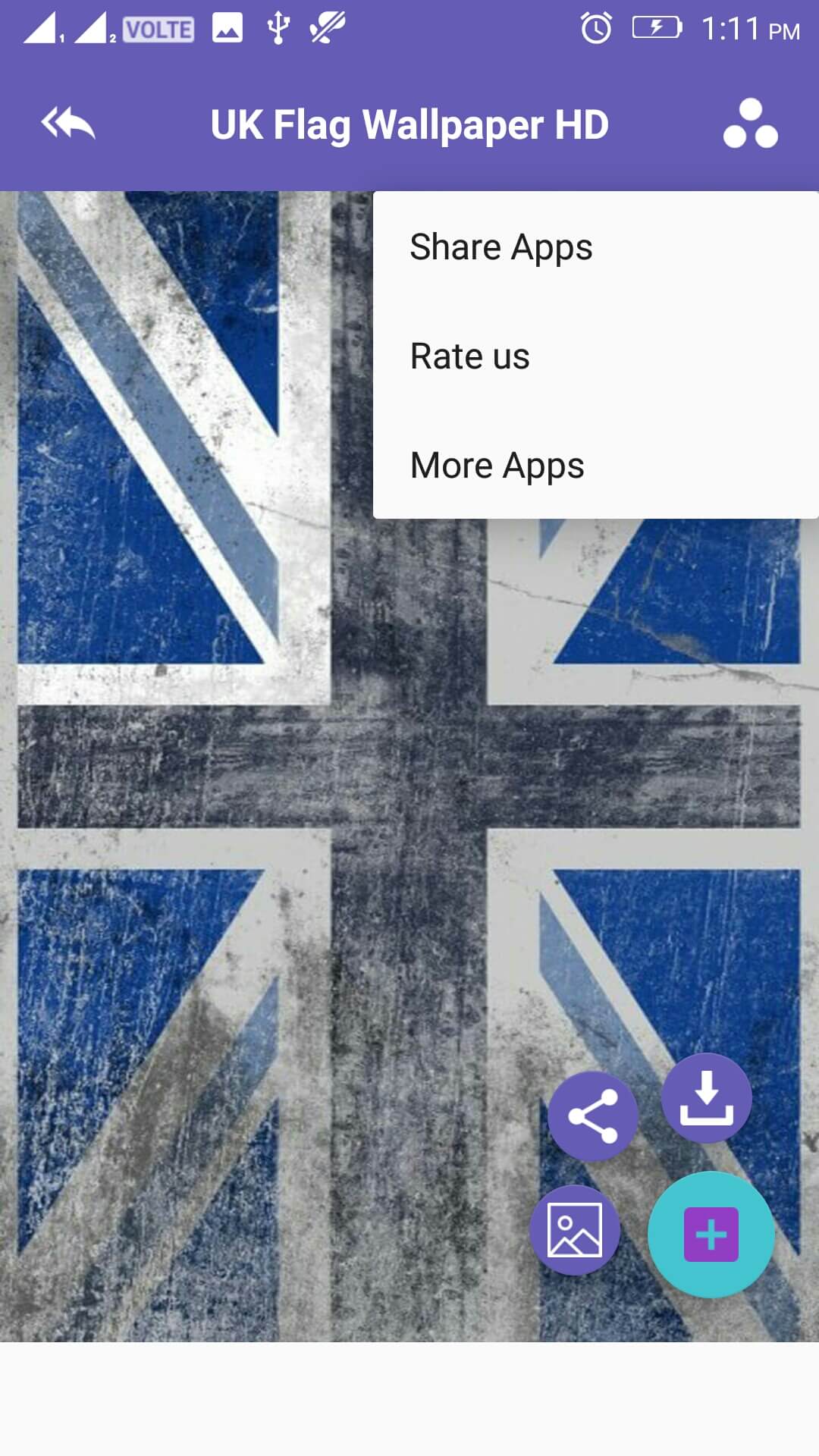Share this wallpaper

tap(593, 1116)
